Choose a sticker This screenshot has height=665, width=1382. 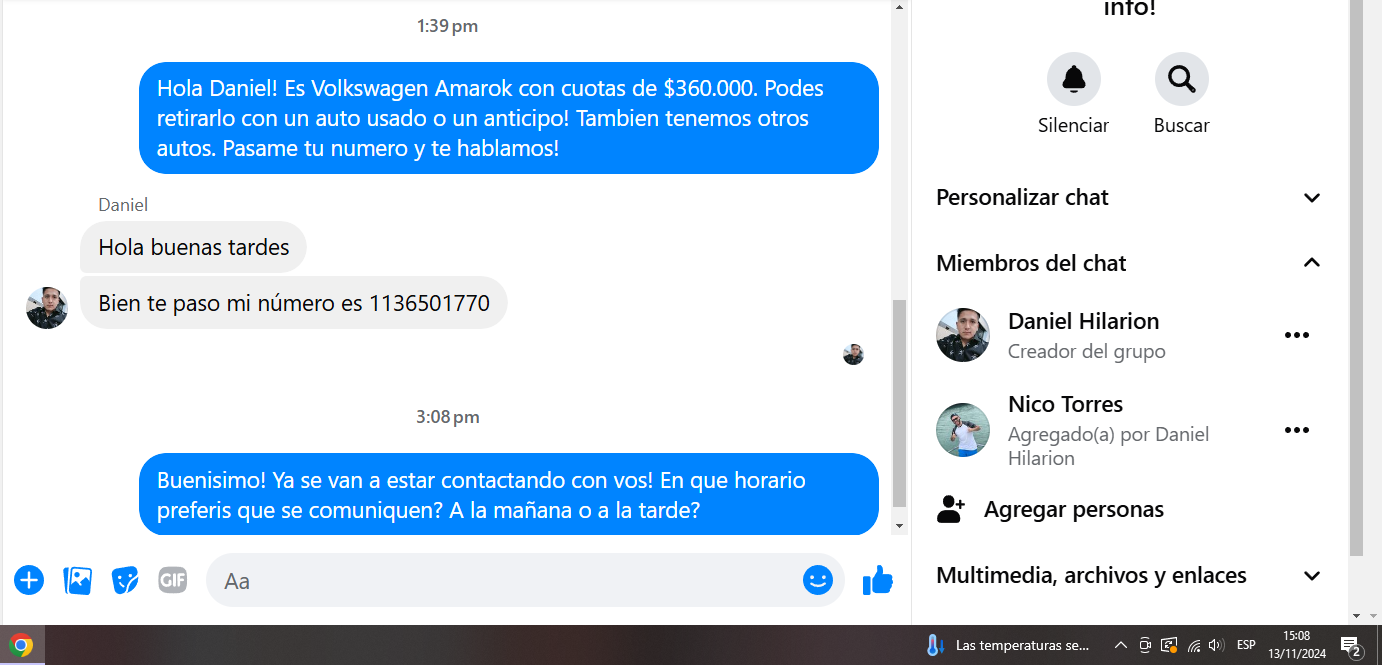click(125, 580)
